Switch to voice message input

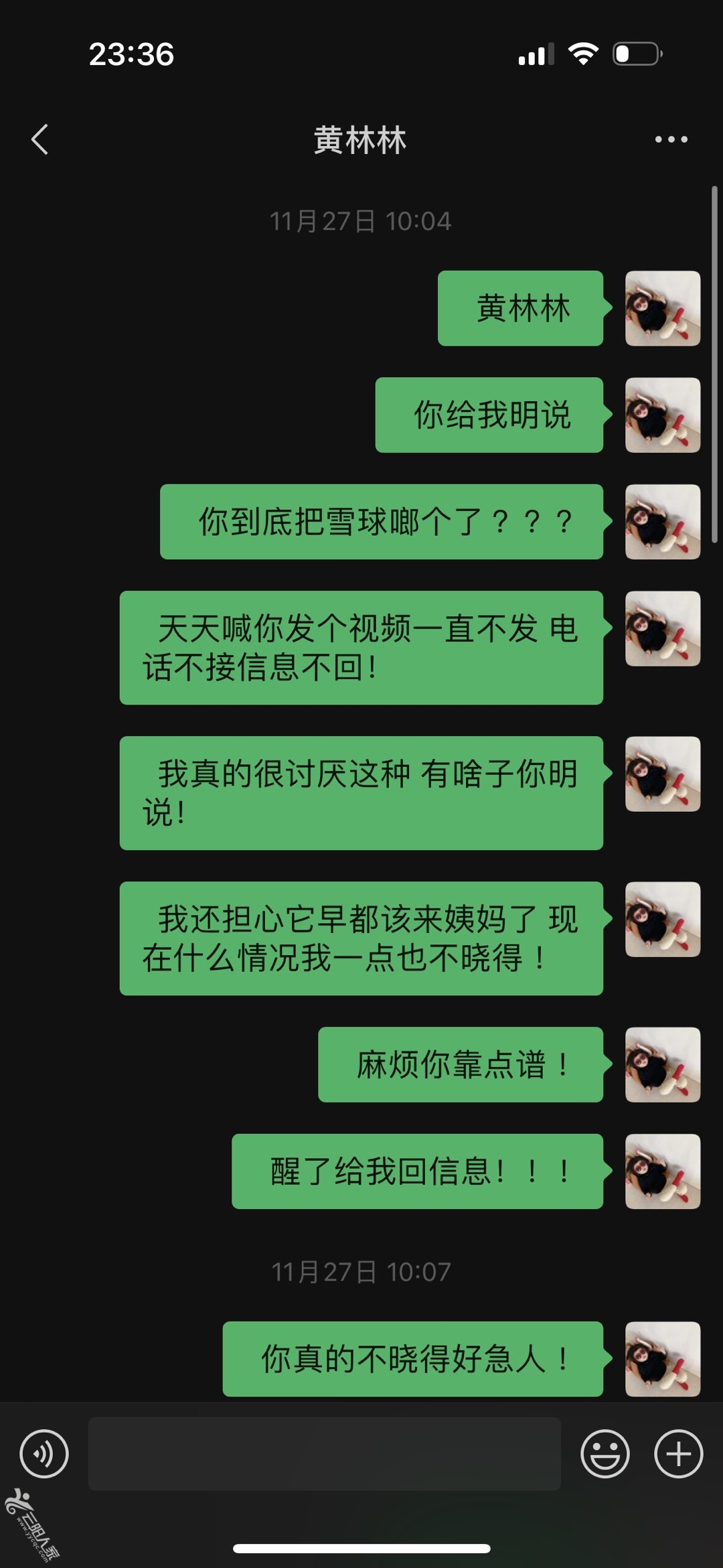pyautogui.click(x=44, y=1453)
